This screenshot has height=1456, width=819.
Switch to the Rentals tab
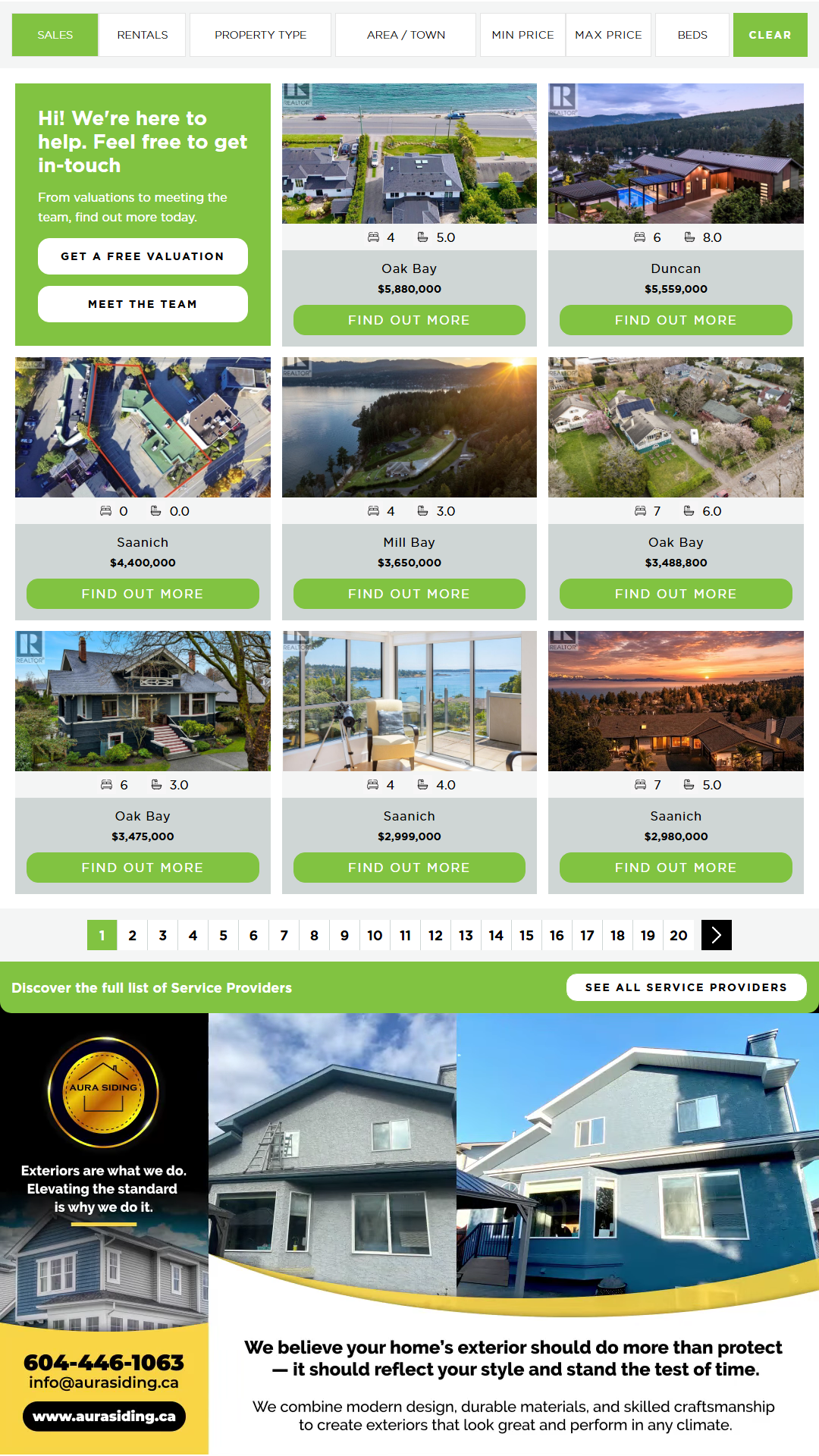(x=143, y=35)
